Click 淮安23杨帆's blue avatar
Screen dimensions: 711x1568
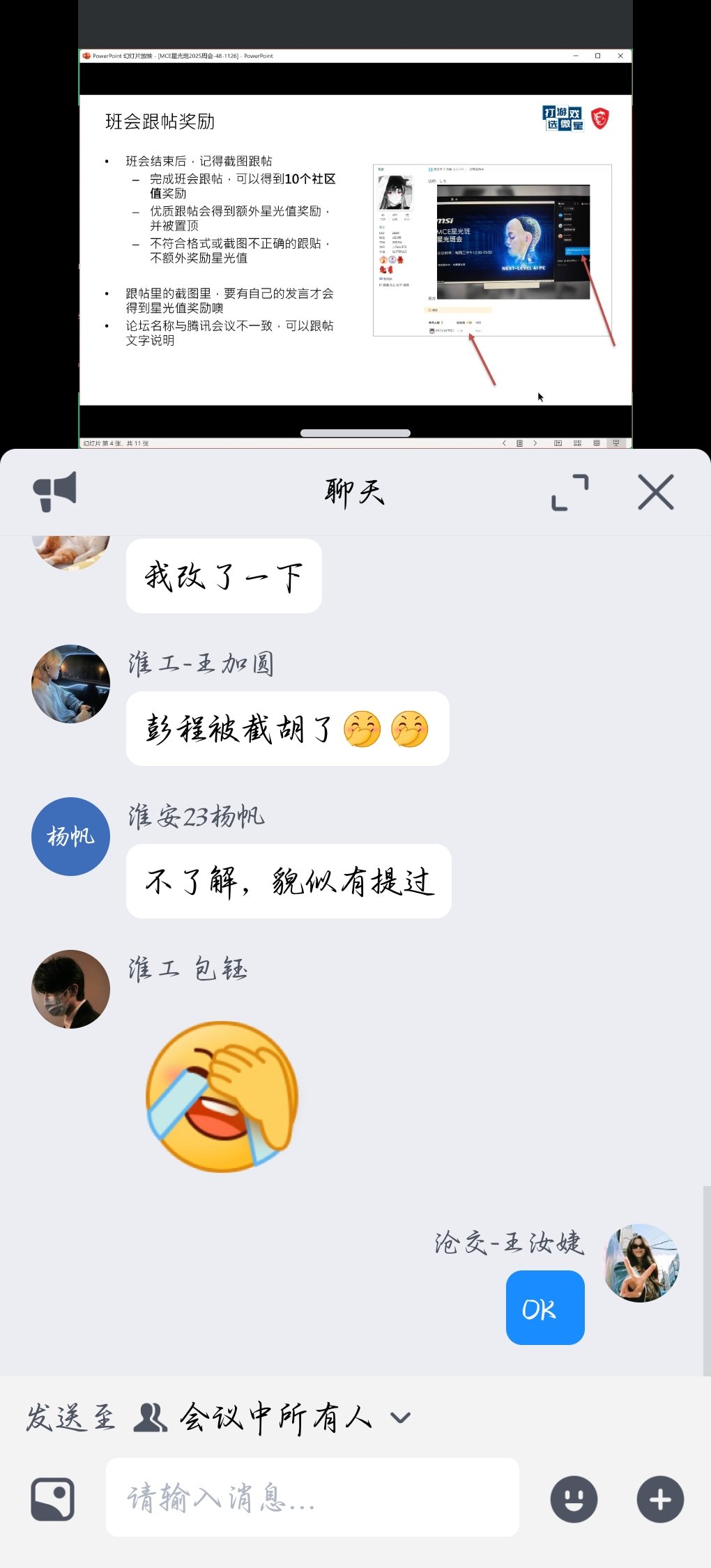click(x=70, y=836)
